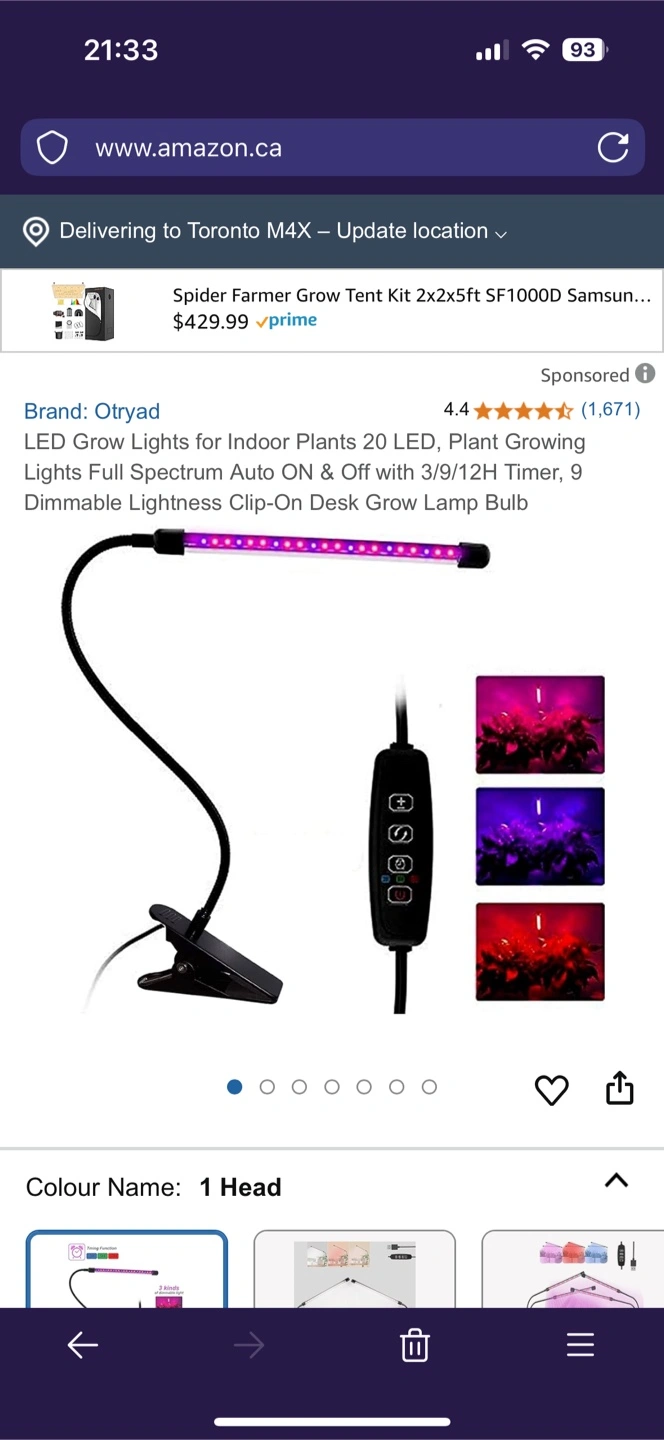Open the Spider Farmer Grow Tent Kit ad
Screen dimensions: 664x1440
coord(332,310)
